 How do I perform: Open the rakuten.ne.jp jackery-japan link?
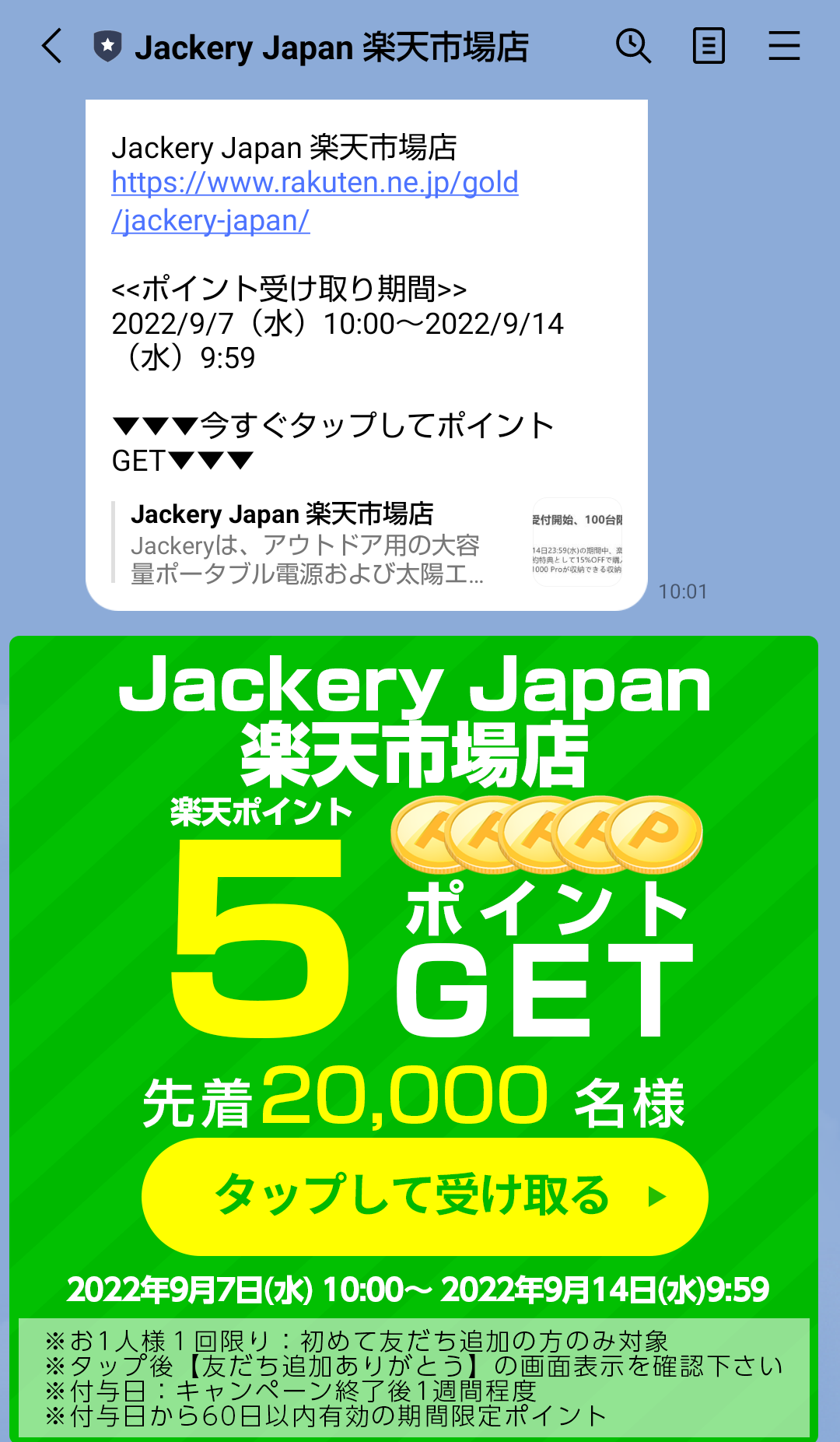point(314,184)
